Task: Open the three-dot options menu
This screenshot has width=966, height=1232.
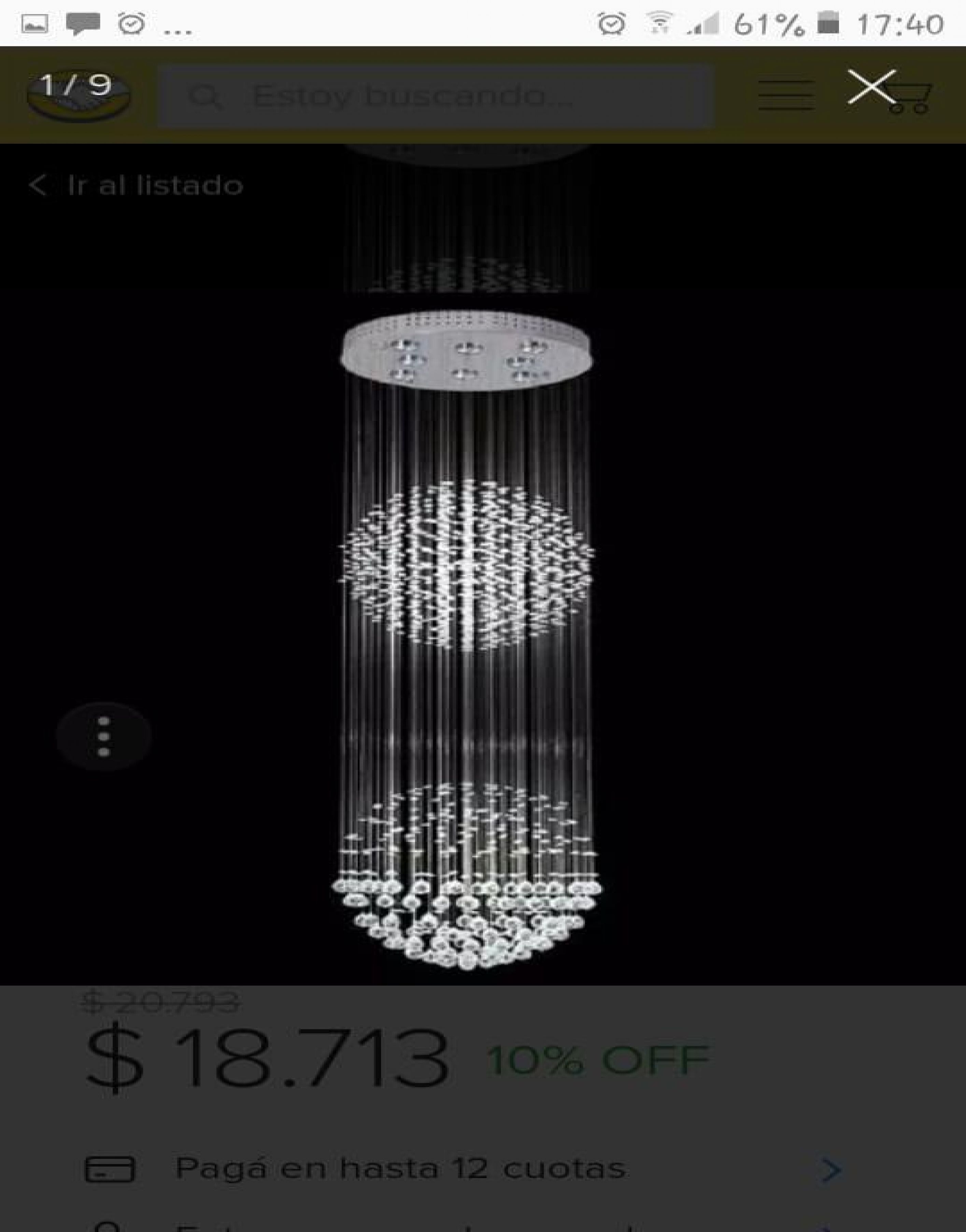Action: (103, 736)
